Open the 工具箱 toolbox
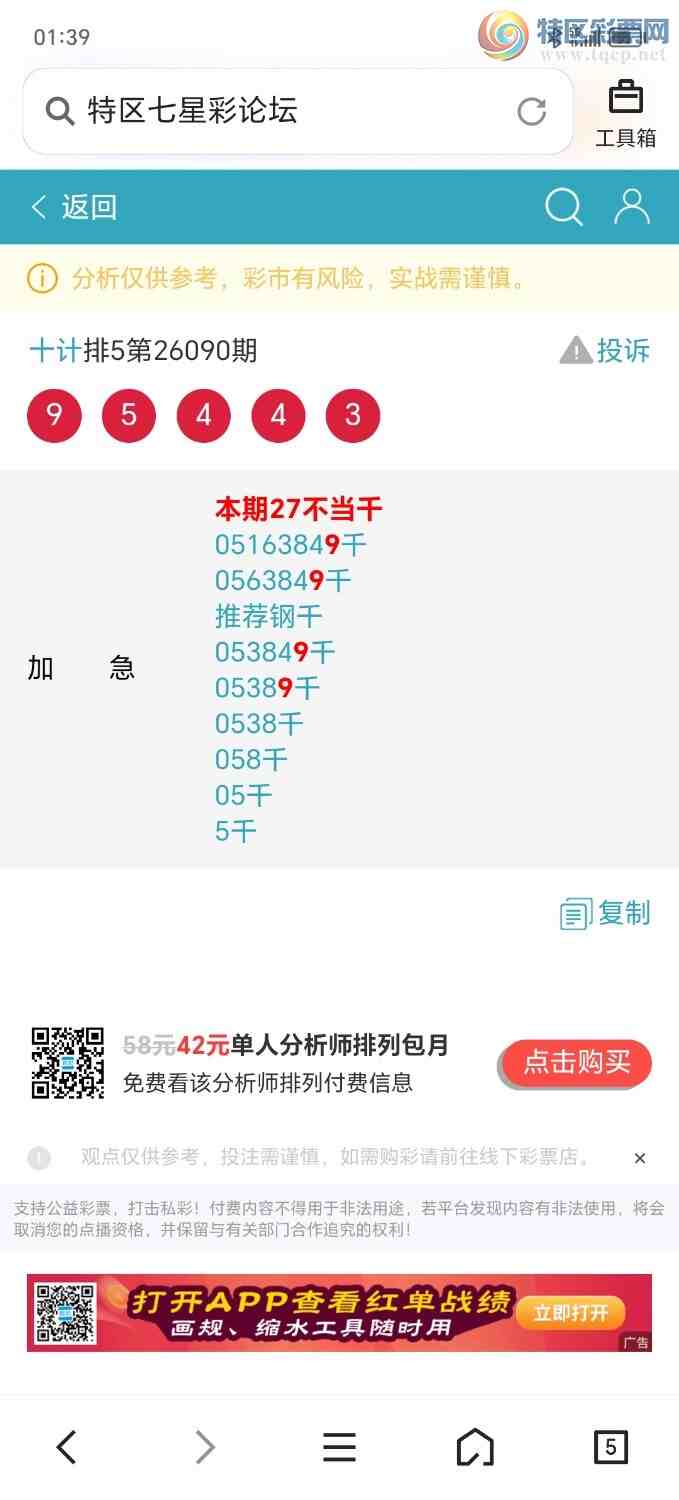The height and width of the screenshot is (1500, 679). click(x=626, y=115)
